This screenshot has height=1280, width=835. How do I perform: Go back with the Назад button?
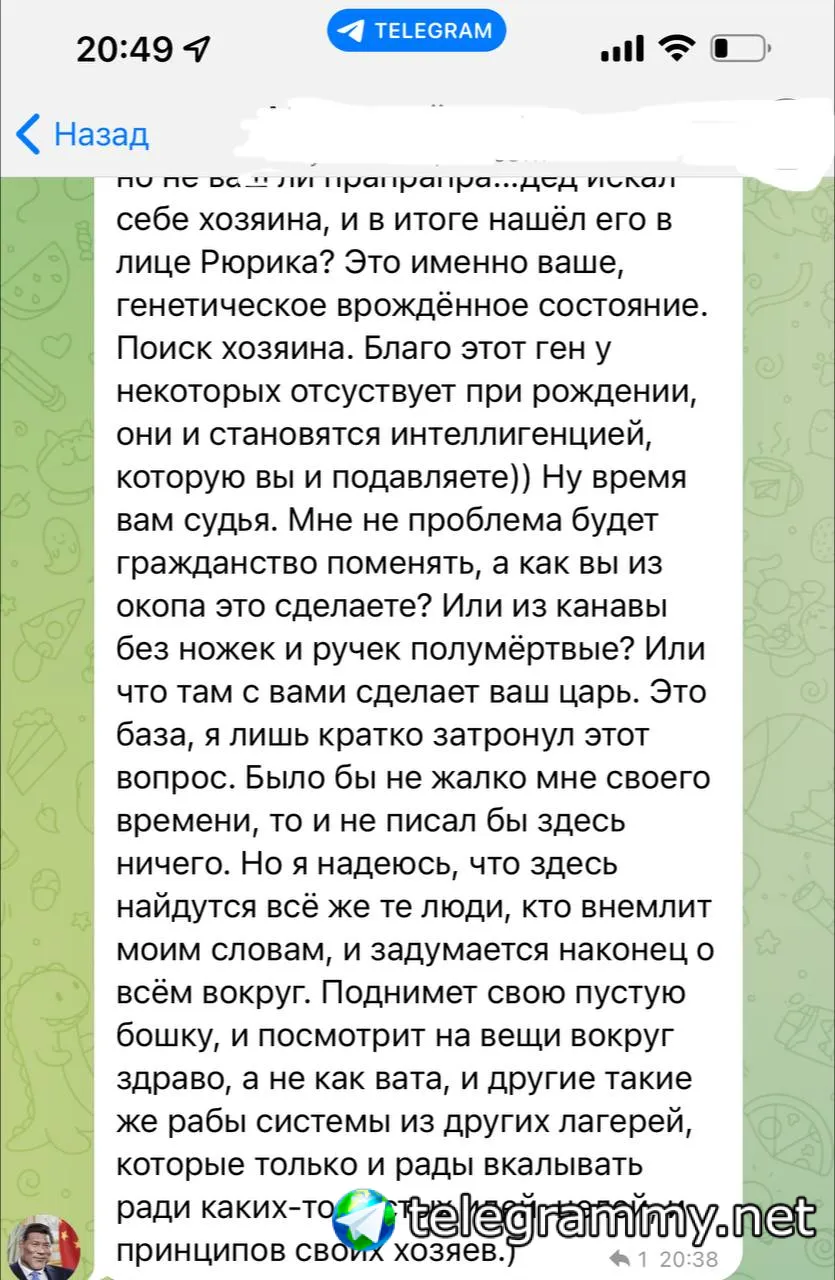83,134
